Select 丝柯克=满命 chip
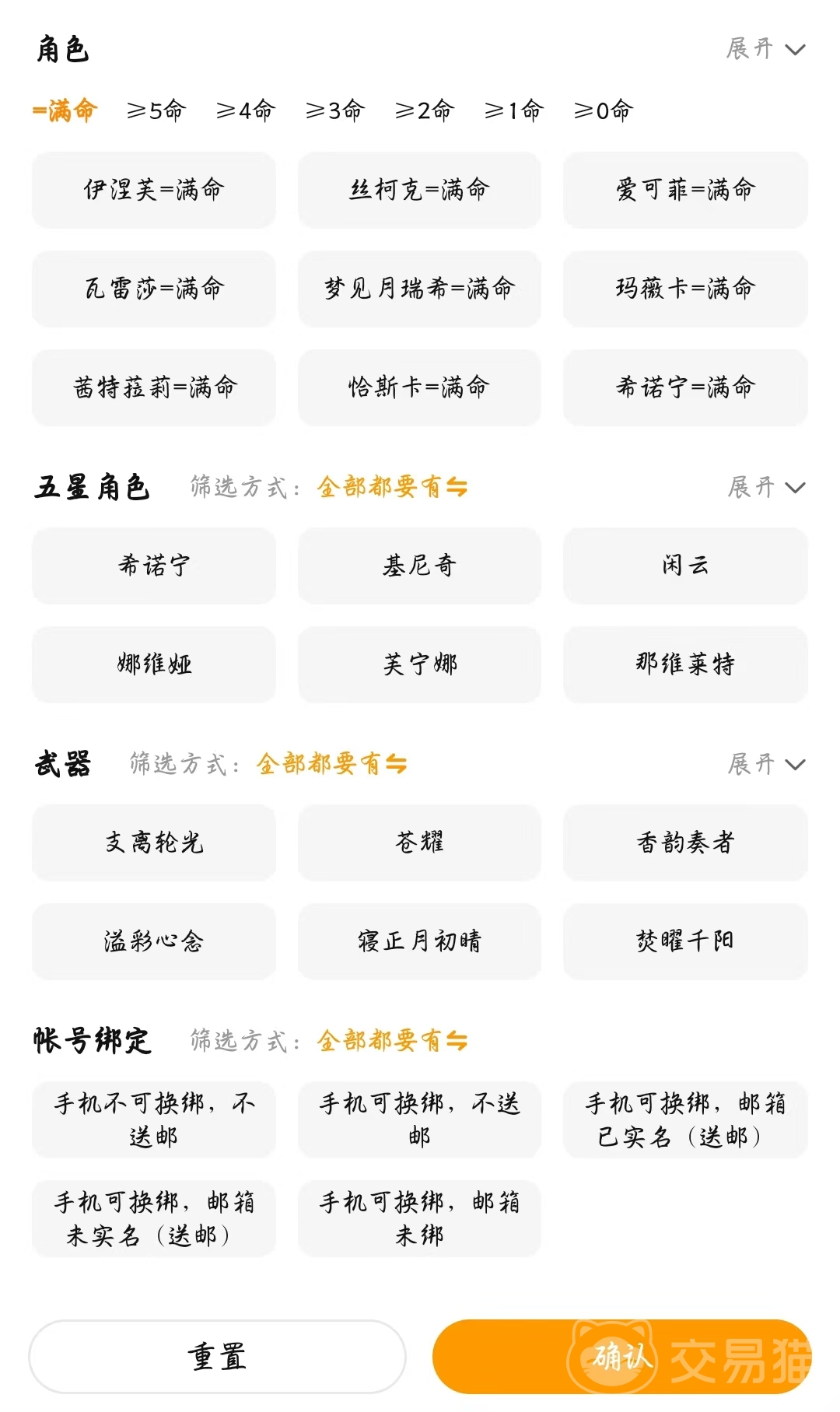The image size is (840, 1412). tap(419, 190)
